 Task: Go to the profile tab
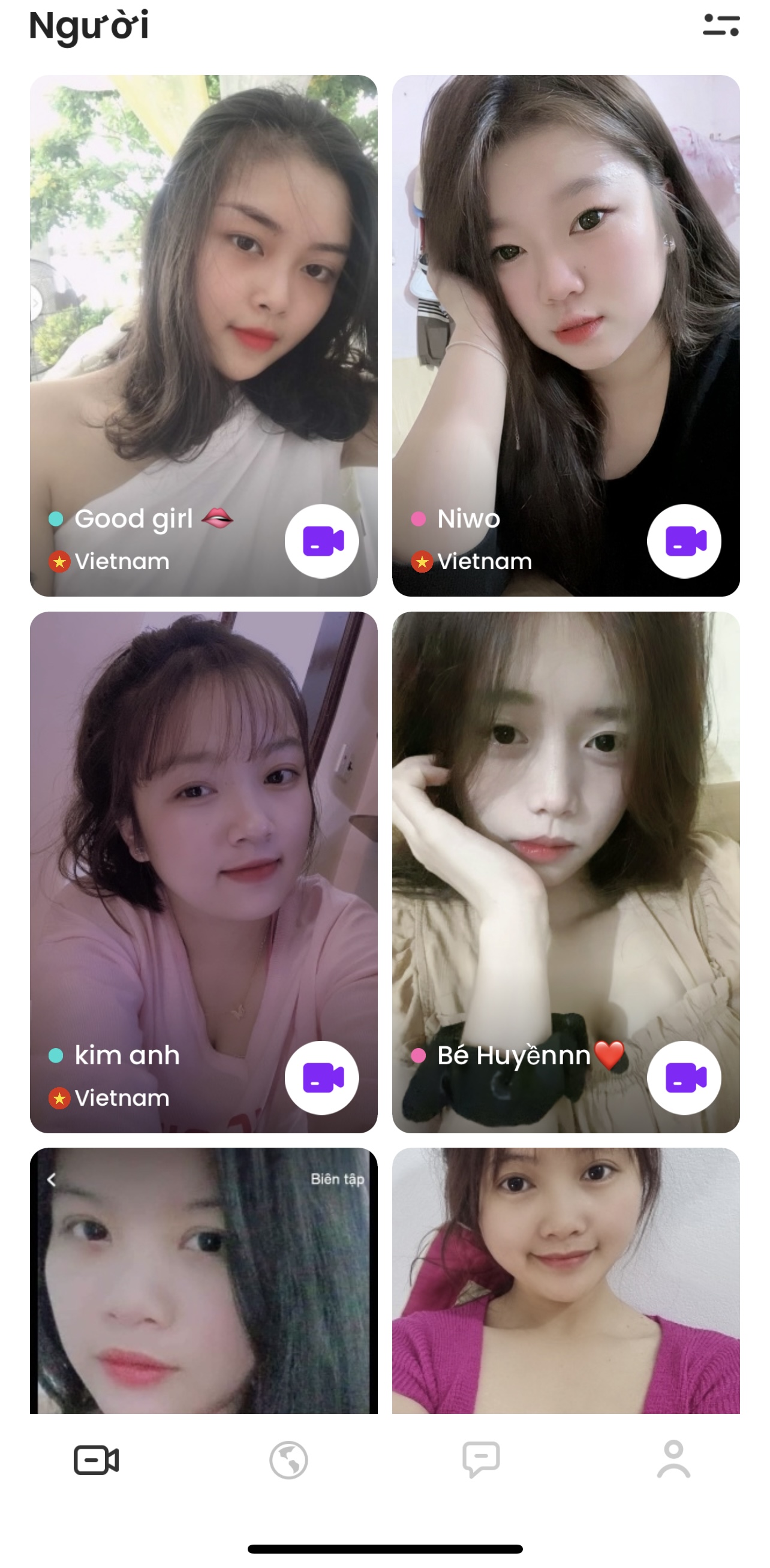(x=673, y=1459)
